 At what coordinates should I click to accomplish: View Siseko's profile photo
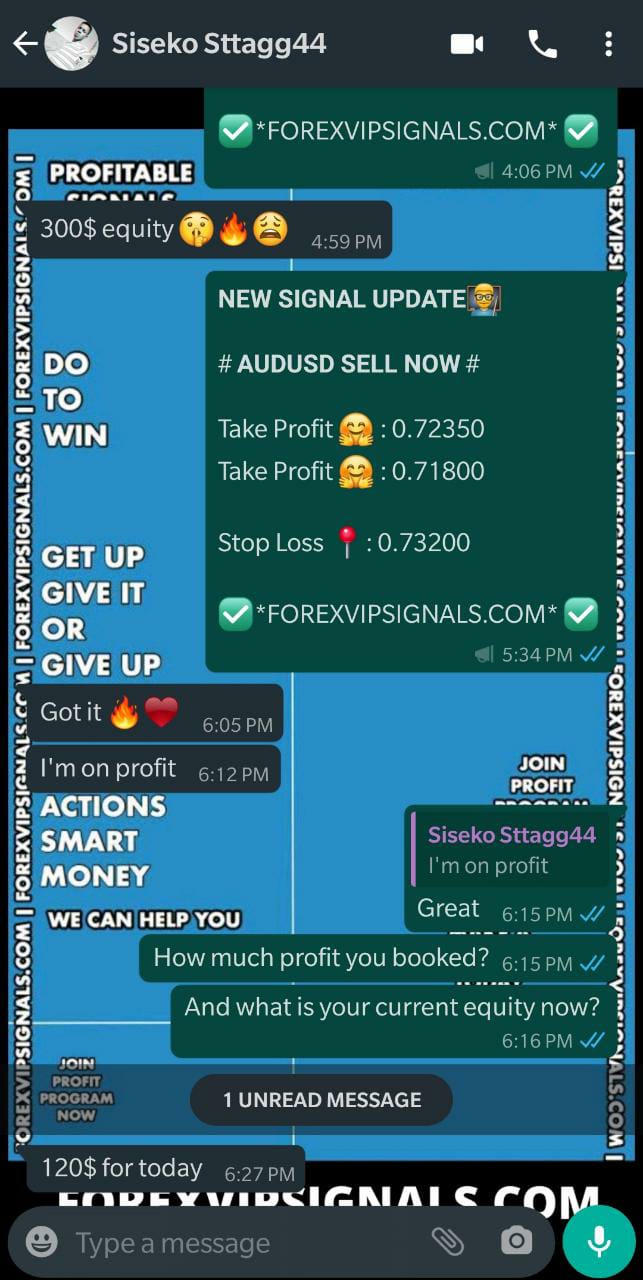(72, 44)
